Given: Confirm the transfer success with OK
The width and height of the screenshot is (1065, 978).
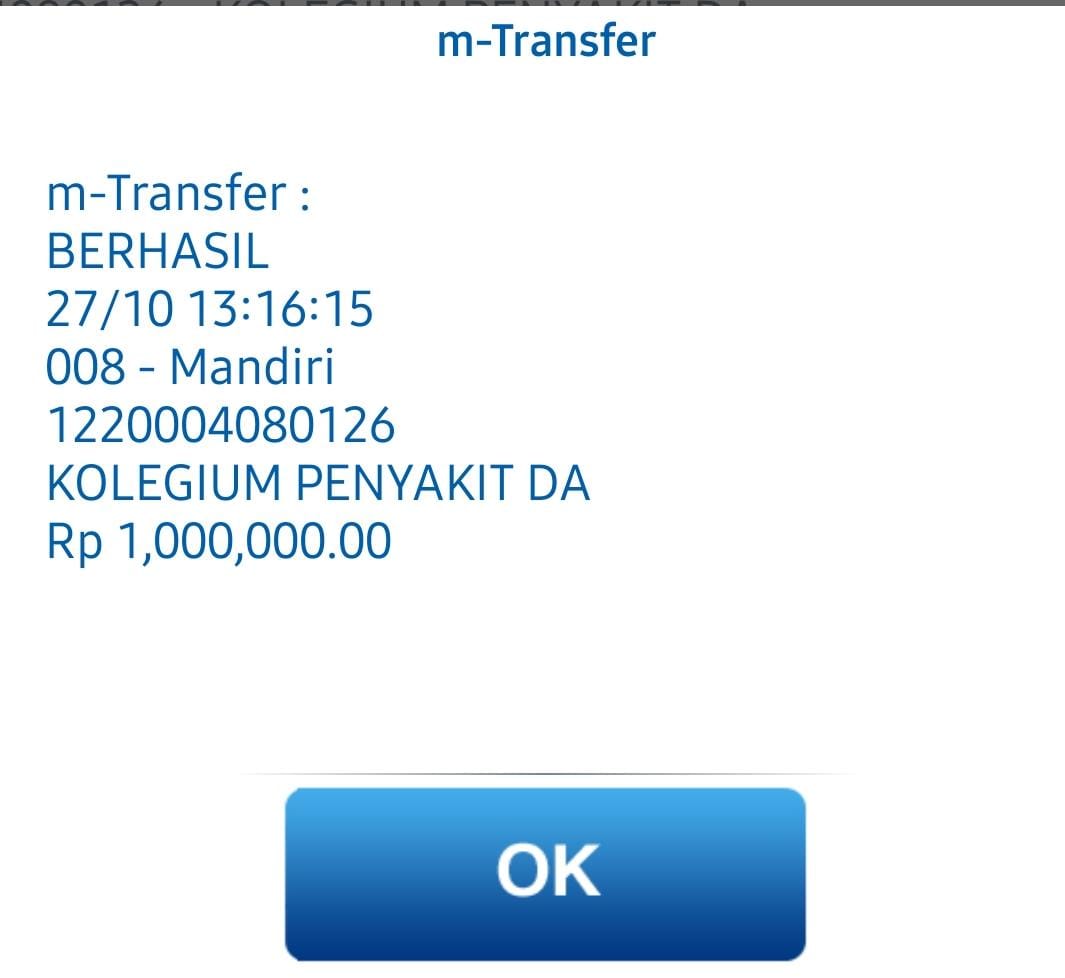Looking at the screenshot, I should tap(545, 872).
